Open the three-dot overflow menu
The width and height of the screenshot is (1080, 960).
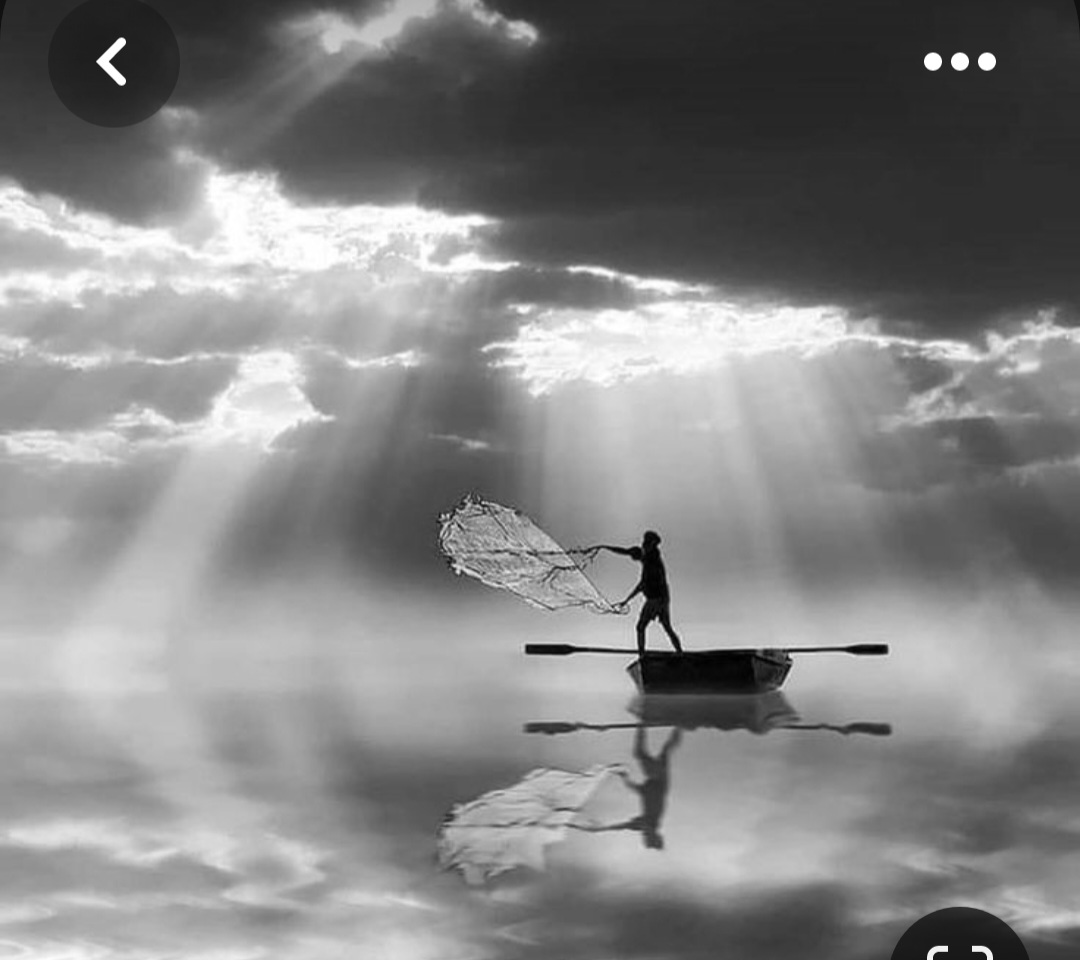tap(959, 62)
